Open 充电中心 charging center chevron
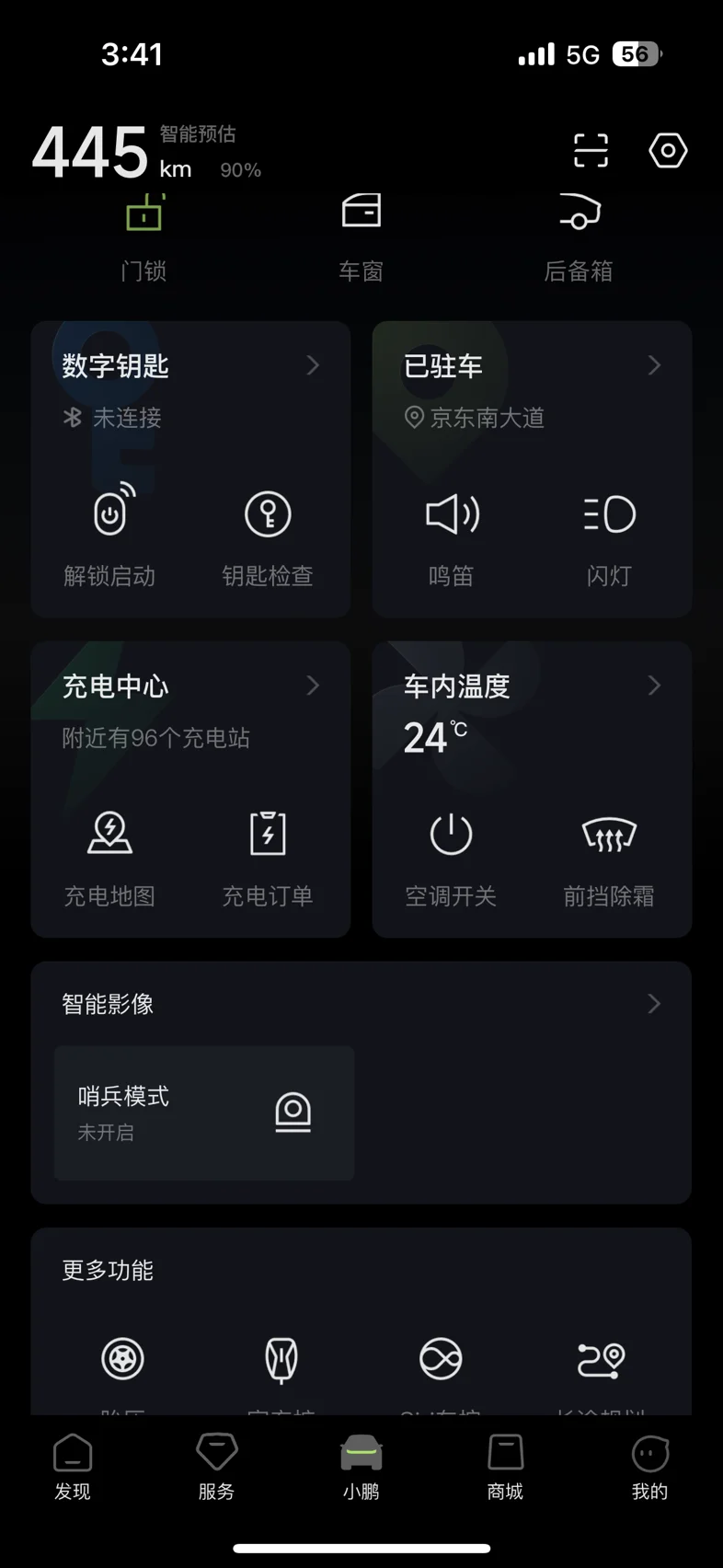The width and height of the screenshot is (723, 1568). point(313,686)
